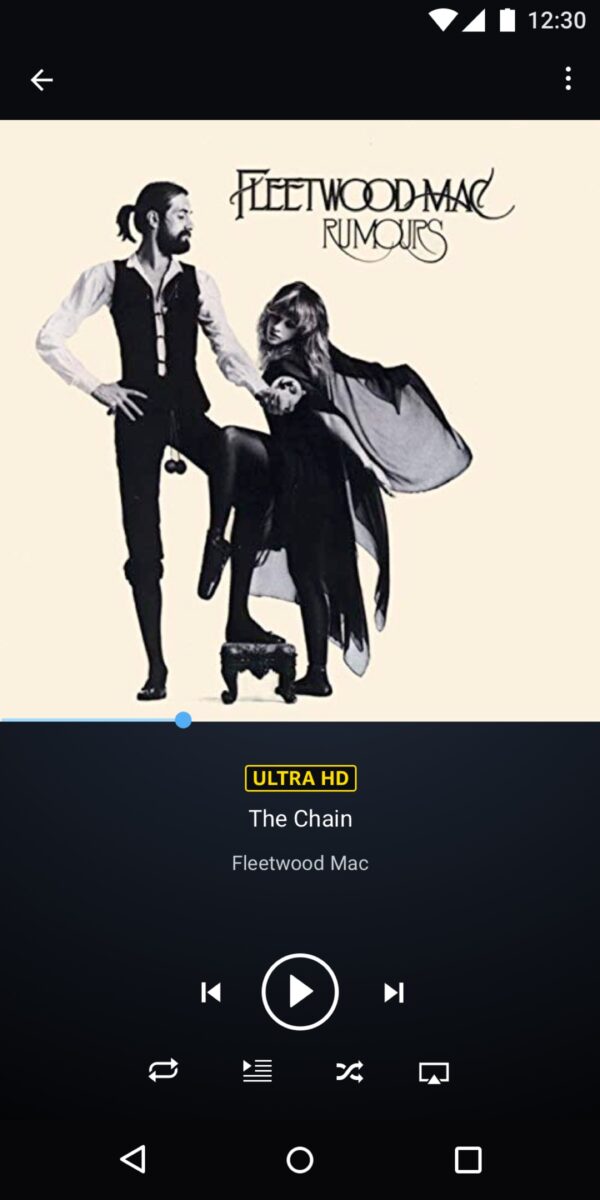Screen dimensions: 600x1200
Task: Open the cast to device option
Action: pyautogui.click(x=433, y=1073)
